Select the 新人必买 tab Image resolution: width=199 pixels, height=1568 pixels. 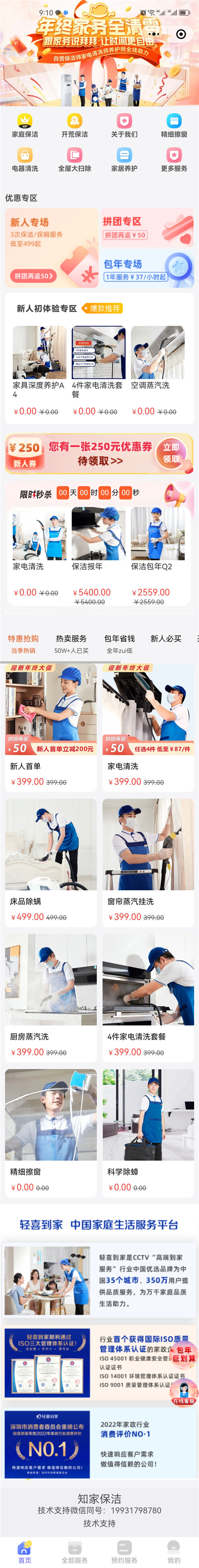[166, 638]
